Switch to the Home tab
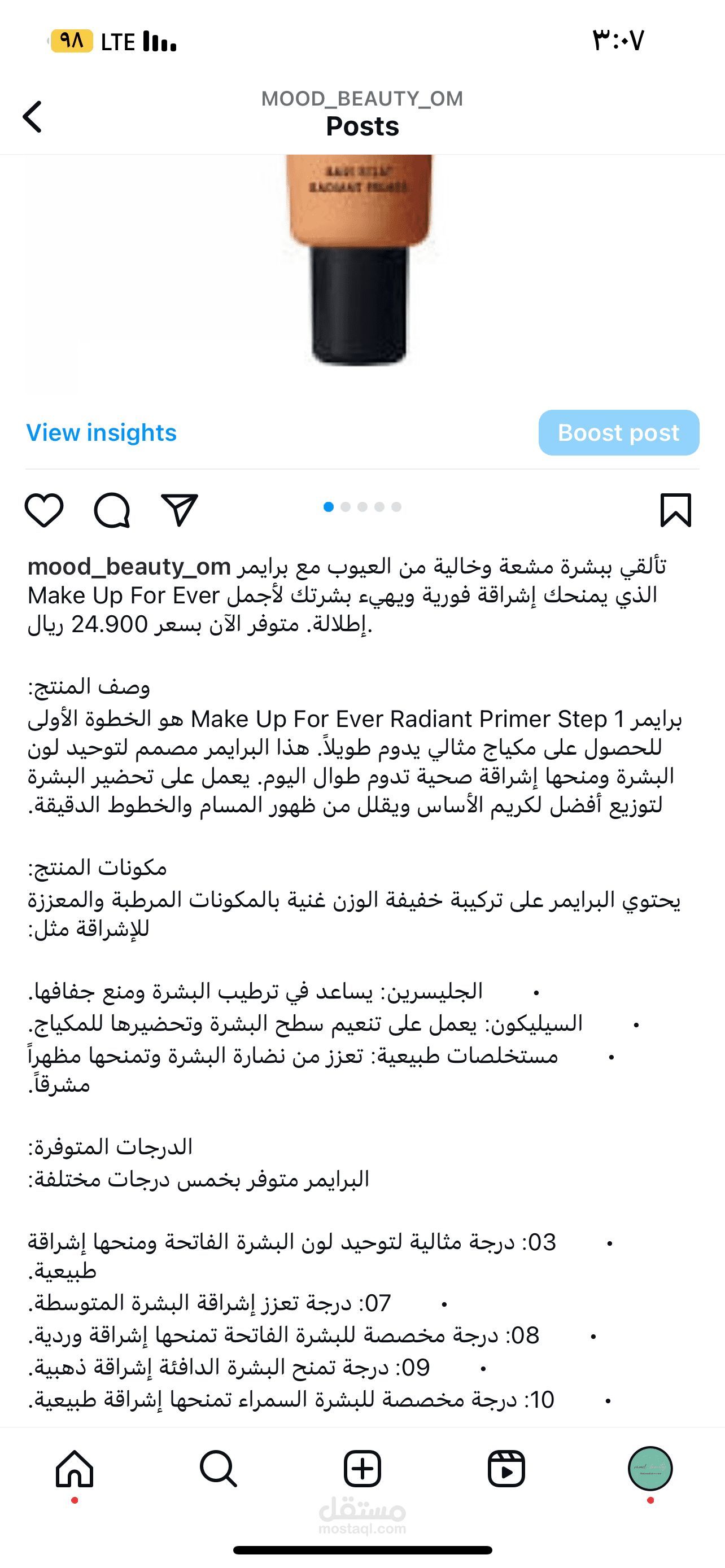The image size is (725, 1568). [75, 1469]
